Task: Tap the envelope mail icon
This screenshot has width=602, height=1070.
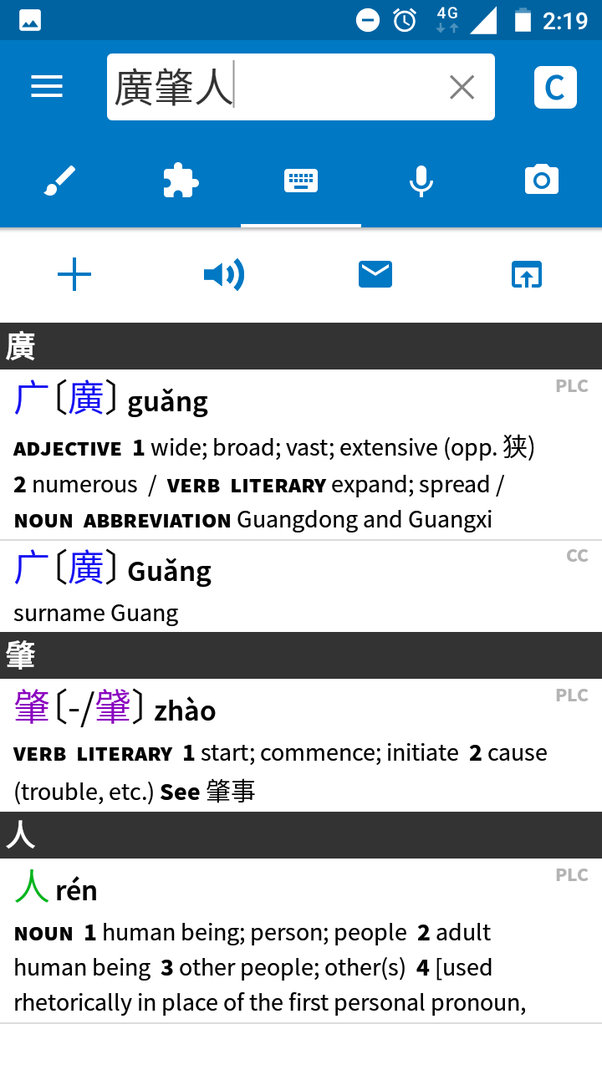Action: 375,274
